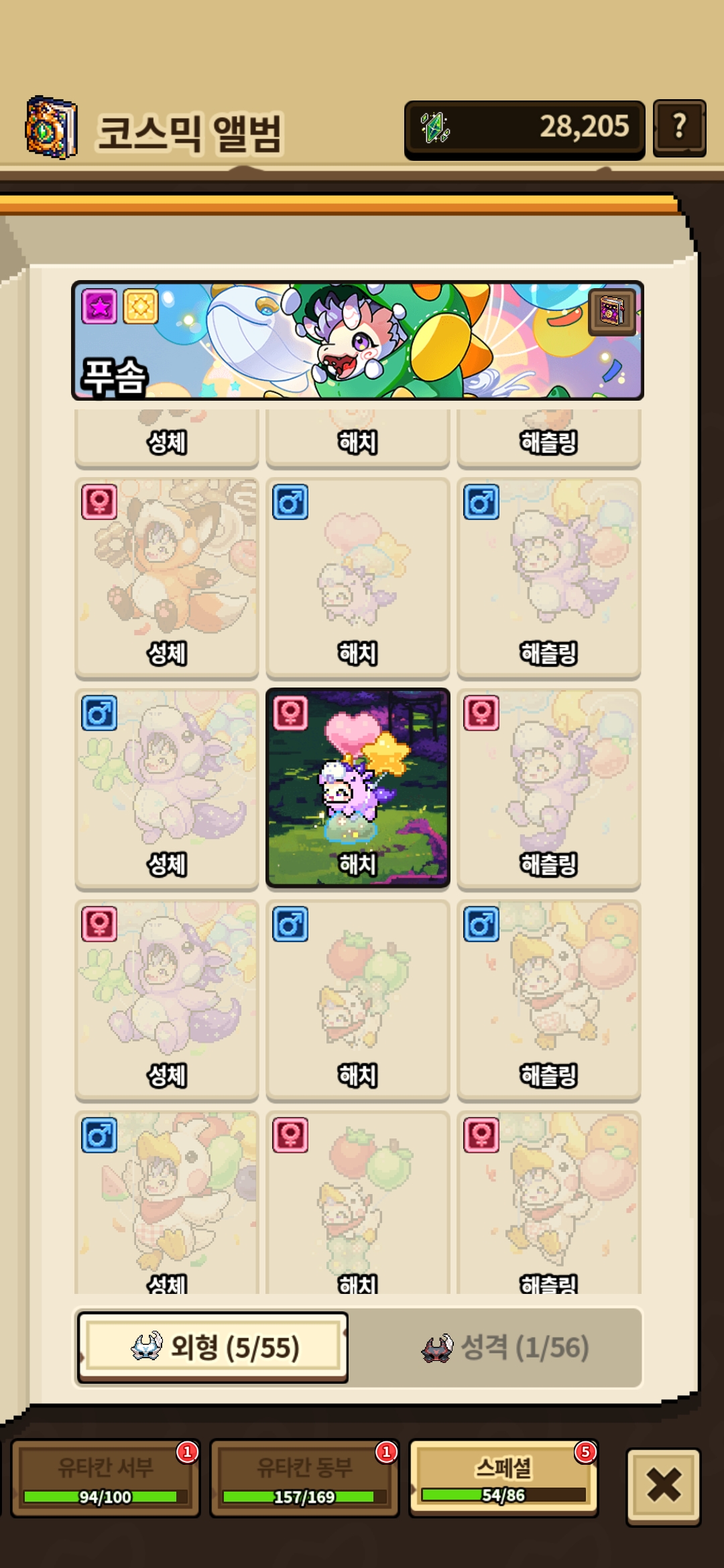The image size is (724, 1568).
Task: Select the unlocked 해치 card with pink heart
Action: 358,787
